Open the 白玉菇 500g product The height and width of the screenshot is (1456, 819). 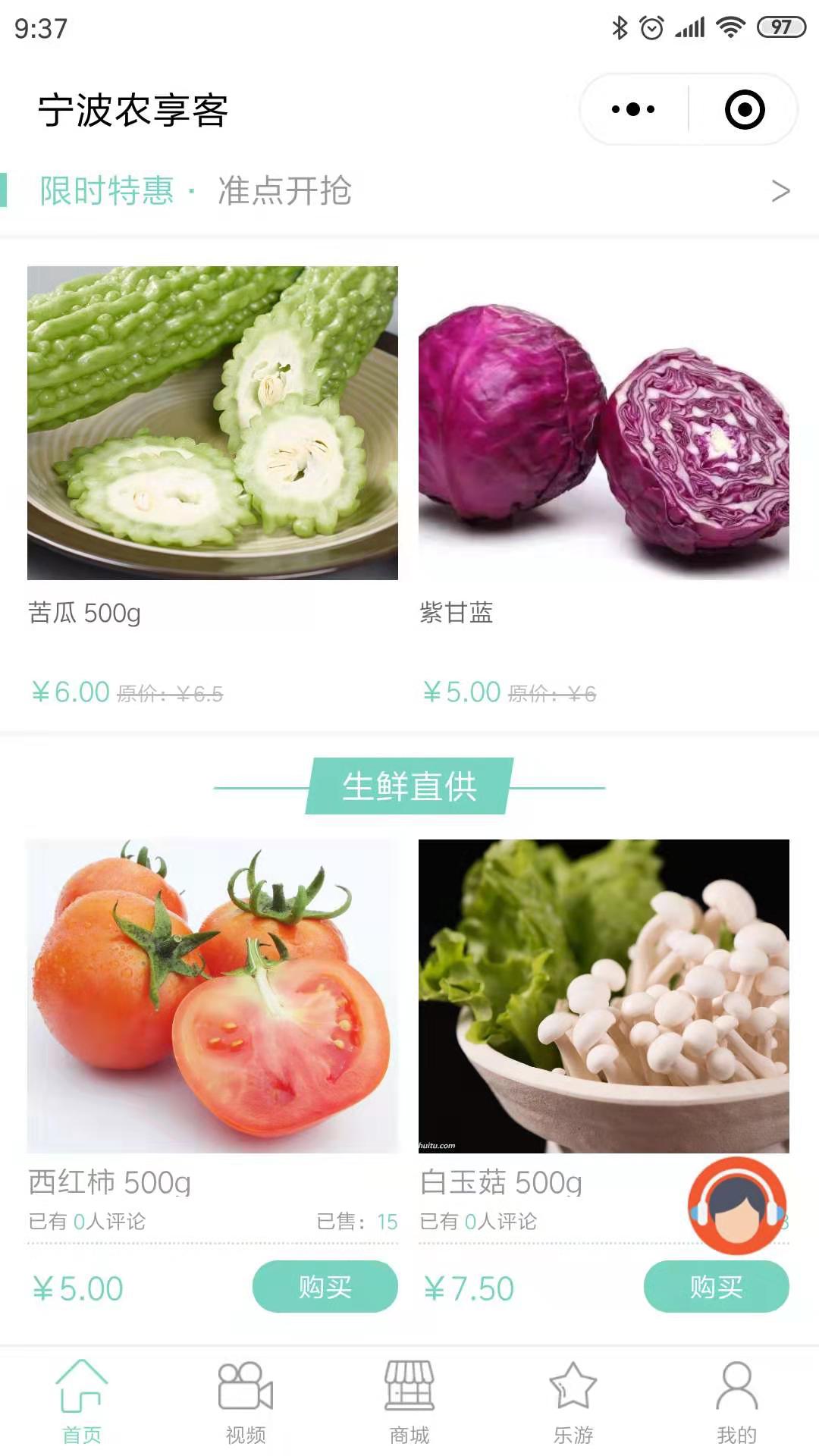[604, 996]
